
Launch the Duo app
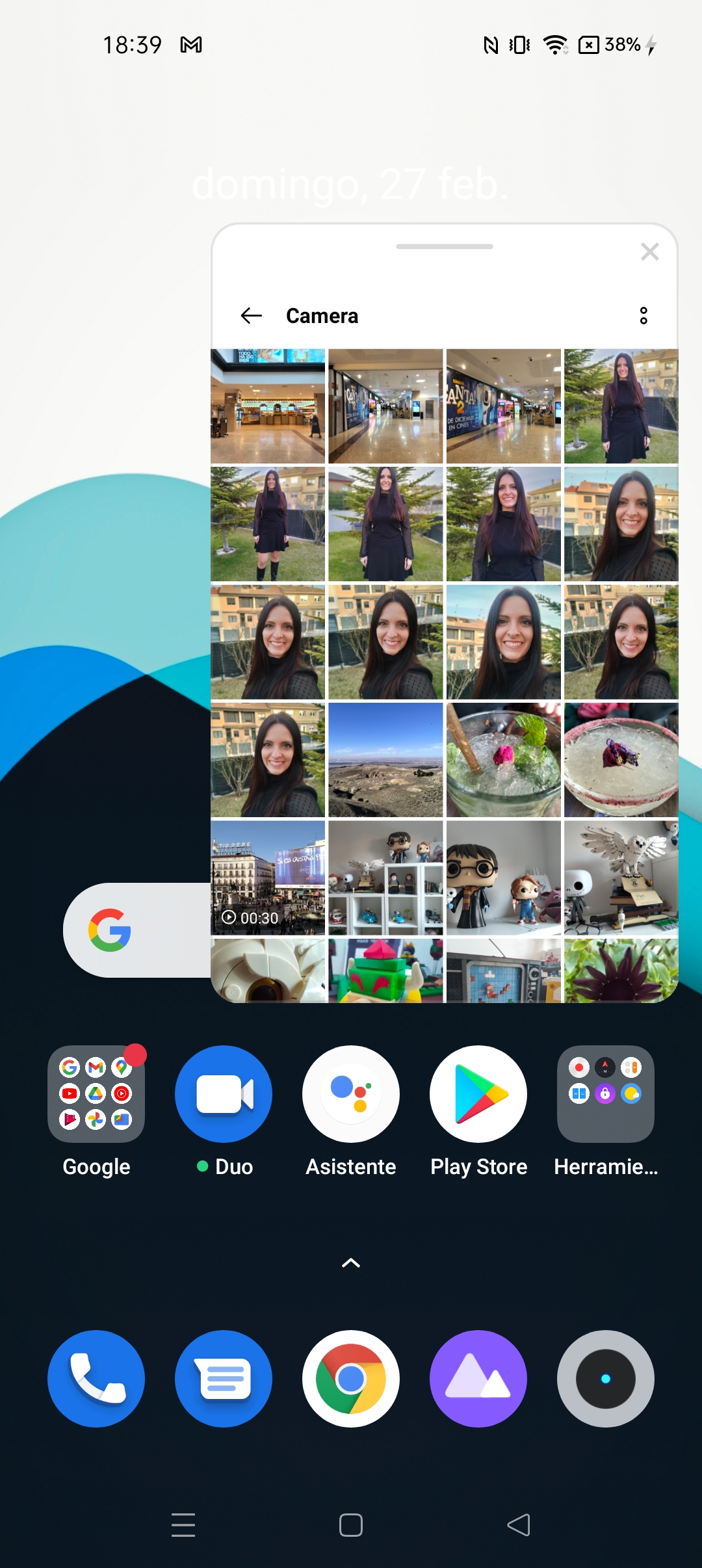click(224, 1094)
